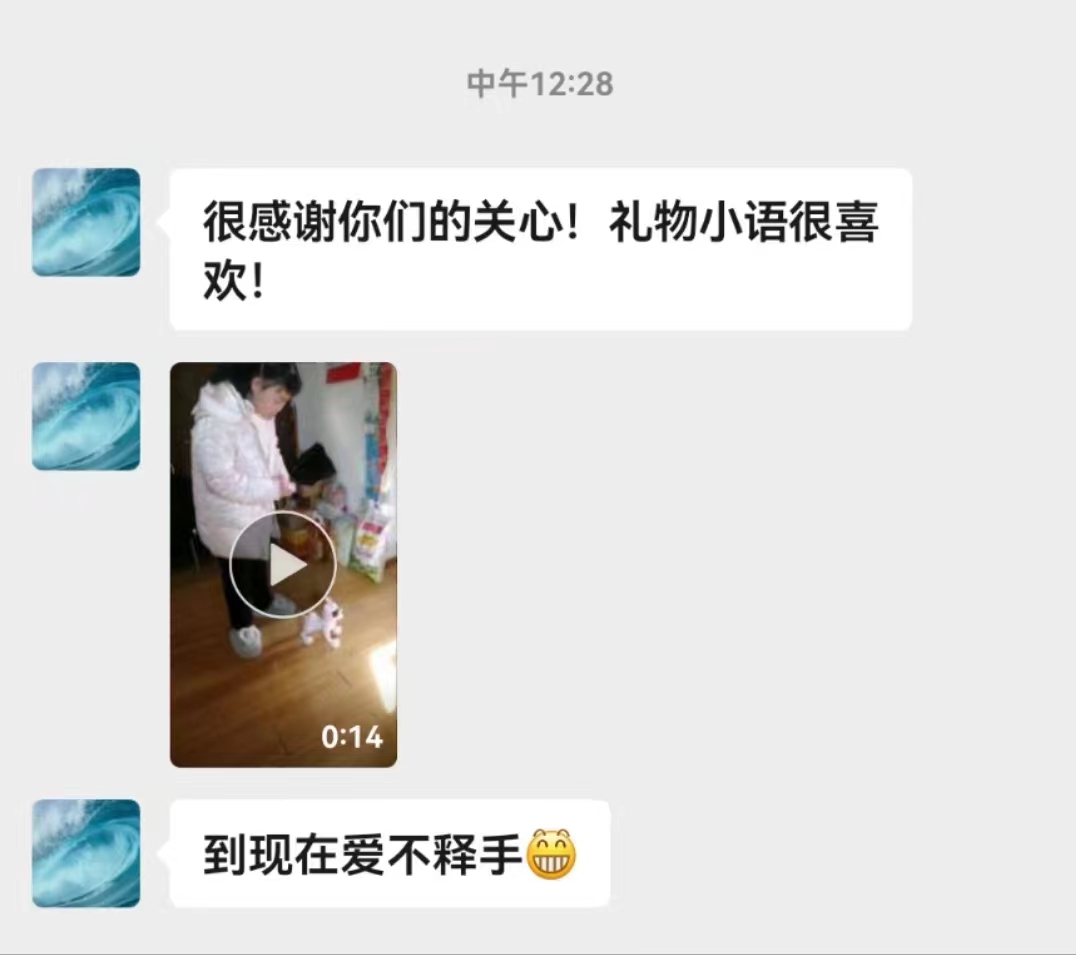Tap the avatar next to the video message
This screenshot has height=955, width=1076.
click(x=86, y=416)
